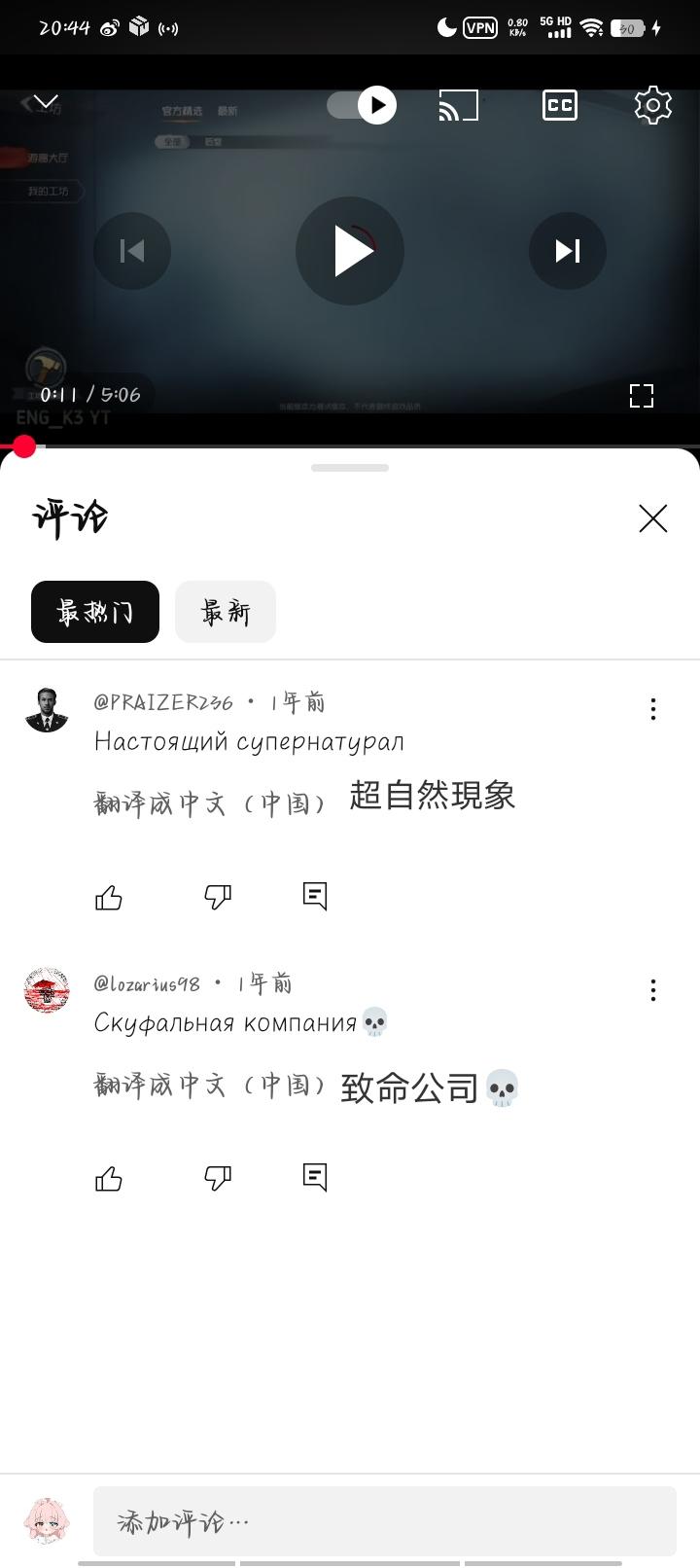Like @lozarius98's comment
700x1568 pixels.
[x=108, y=1177]
